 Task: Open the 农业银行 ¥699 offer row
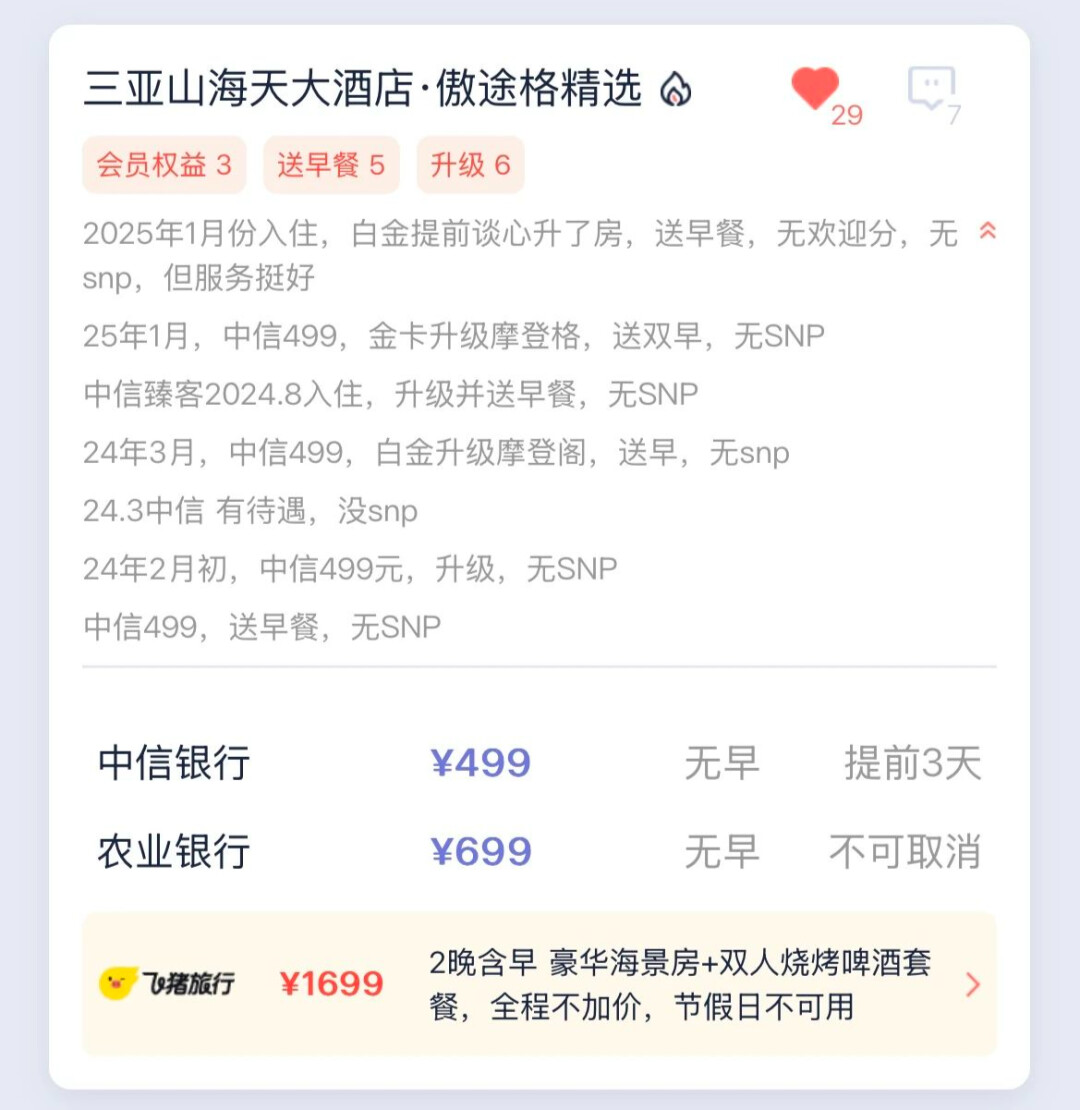tap(539, 851)
